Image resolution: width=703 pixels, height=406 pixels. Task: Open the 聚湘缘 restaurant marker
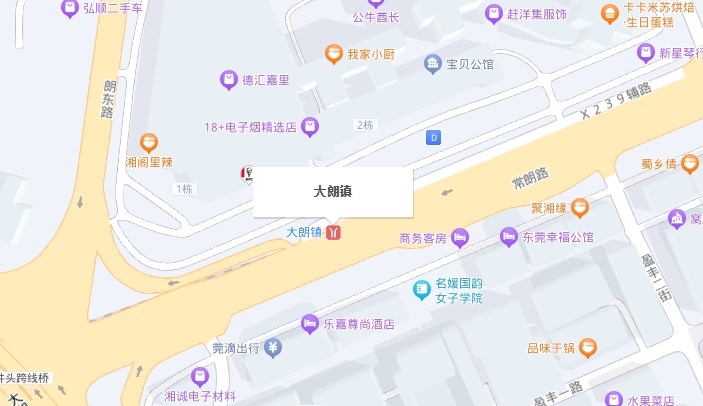580,208
